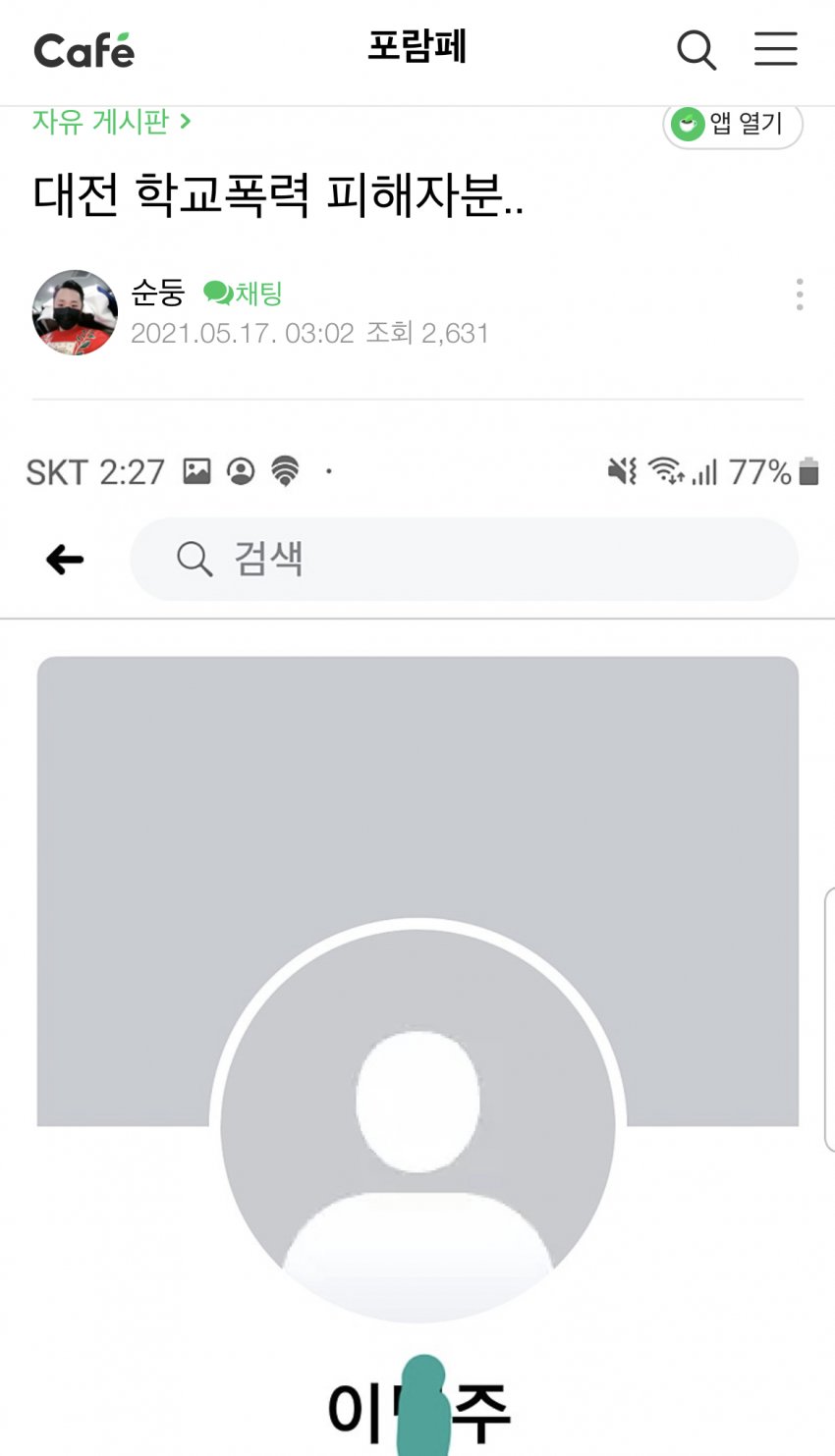The width and height of the screenshot is (835, 1456).
Task: Open the search magnifier icon
Action: pos(696,49)
